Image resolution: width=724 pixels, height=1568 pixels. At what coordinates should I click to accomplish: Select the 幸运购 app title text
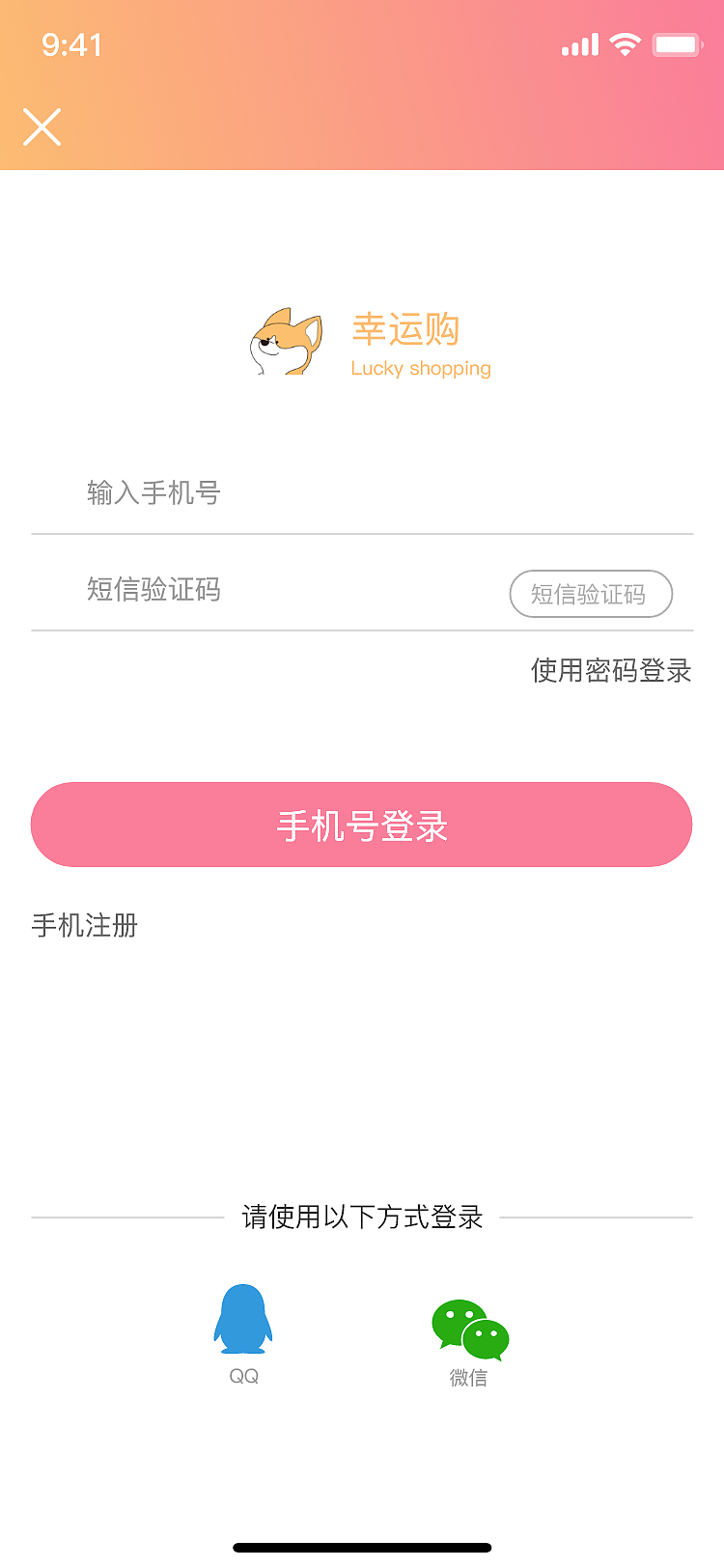tap(405, 331)
